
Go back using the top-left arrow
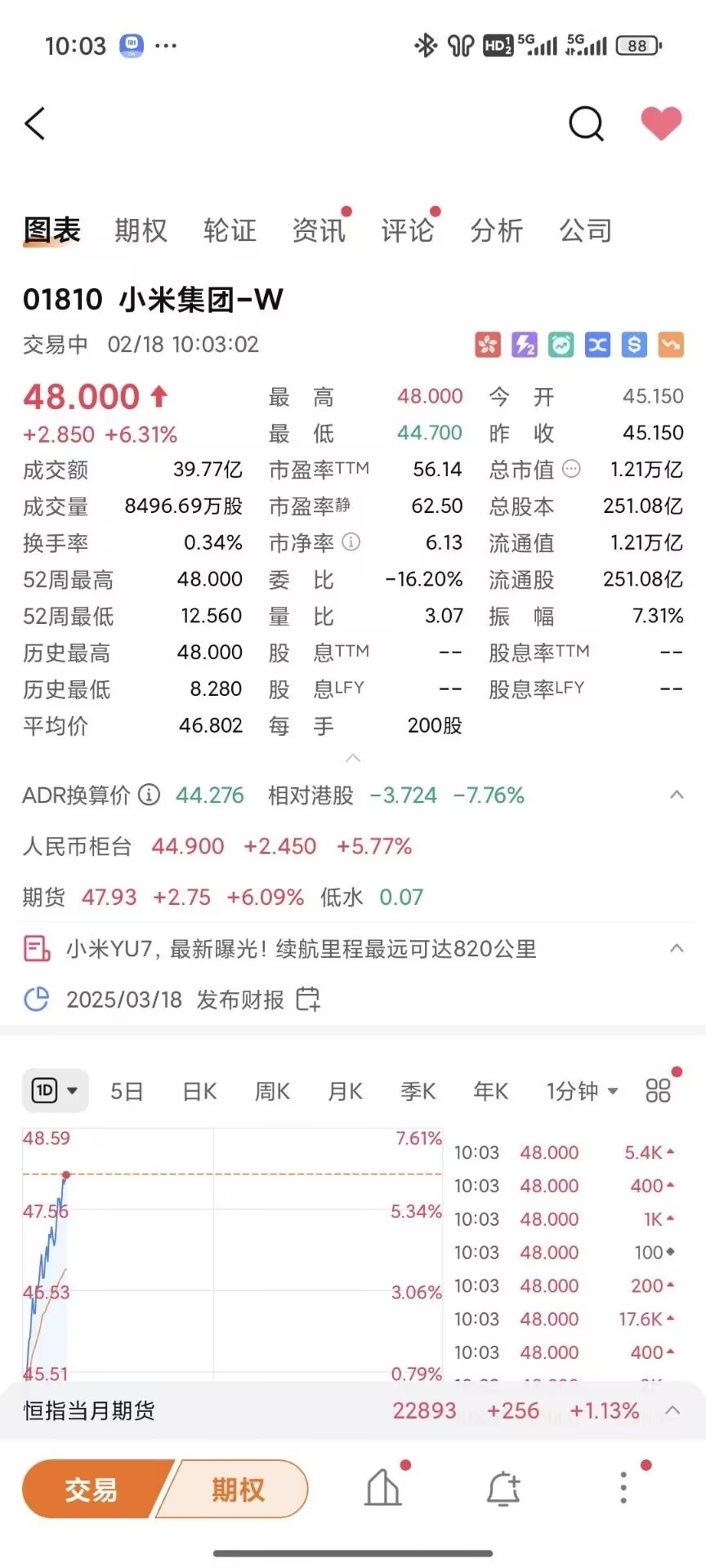(x=35, y=124)
